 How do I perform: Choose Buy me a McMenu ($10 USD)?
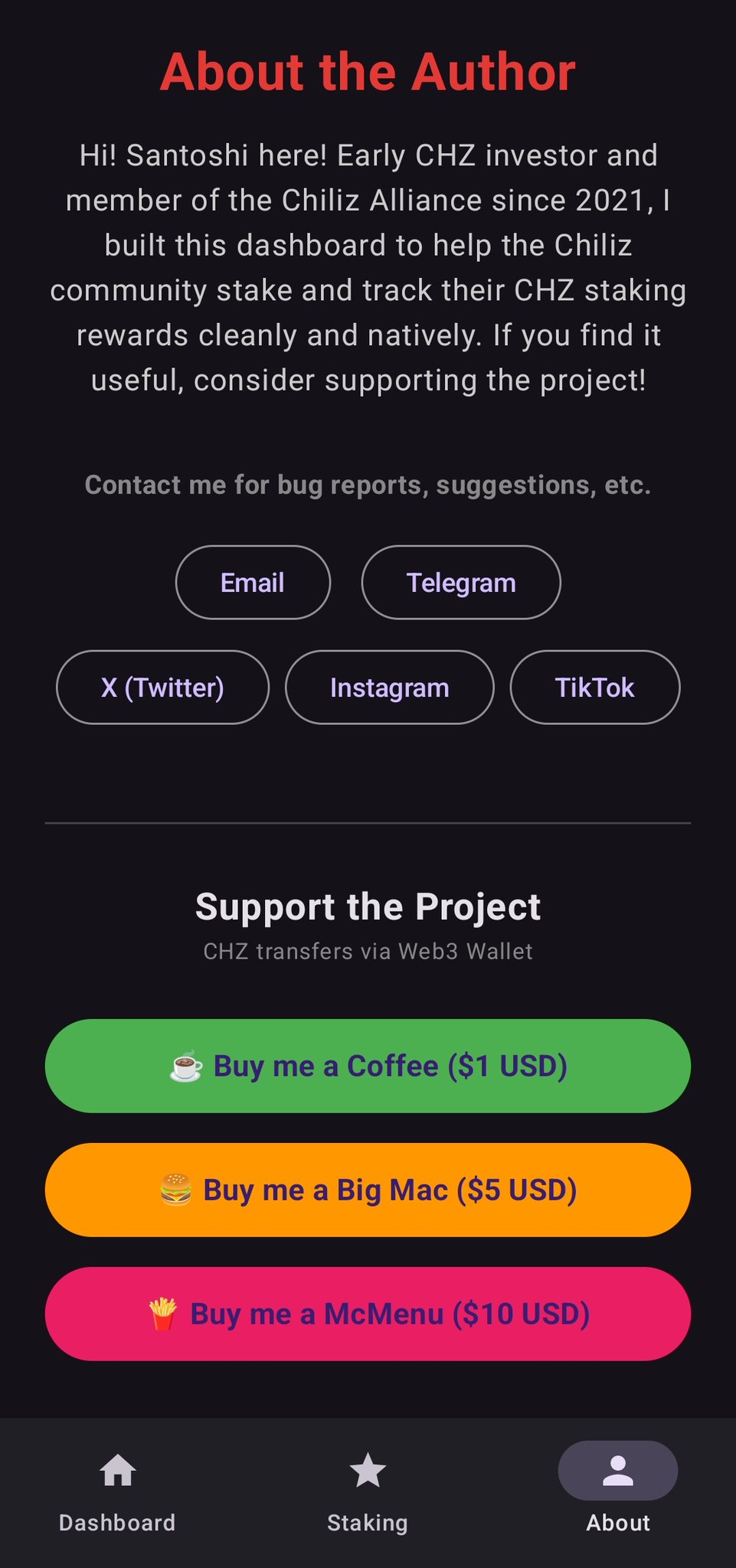pos(368,1314)
